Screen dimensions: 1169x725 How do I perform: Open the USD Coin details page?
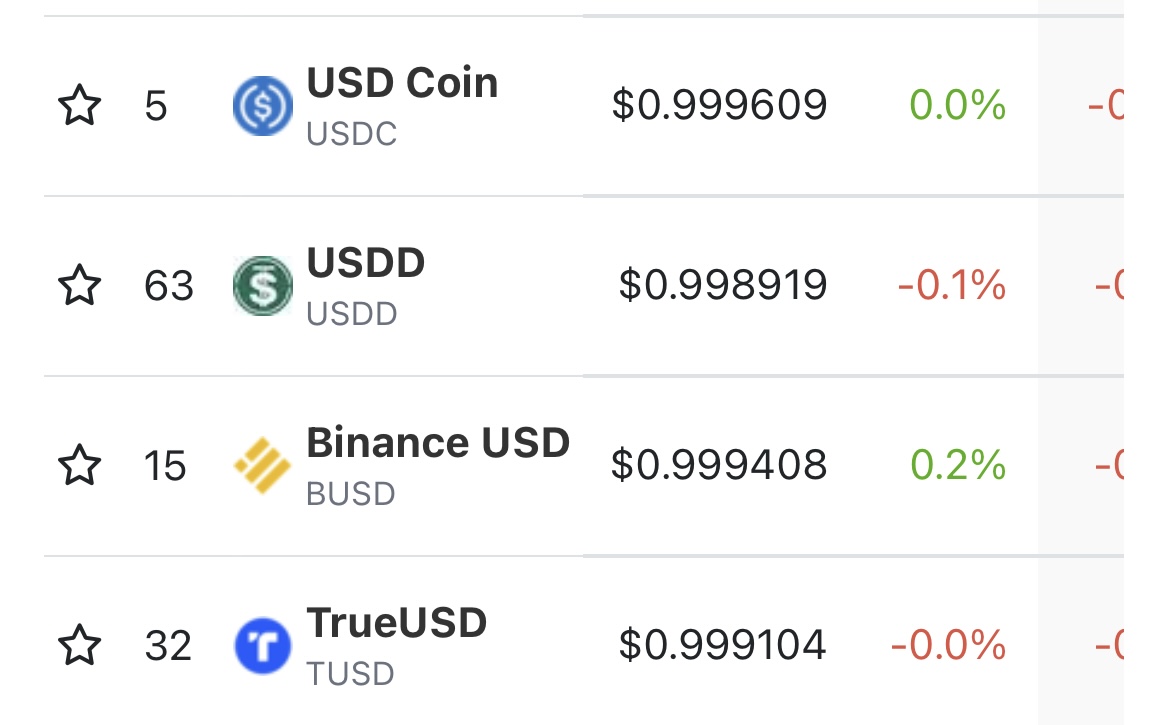[402, 83]
